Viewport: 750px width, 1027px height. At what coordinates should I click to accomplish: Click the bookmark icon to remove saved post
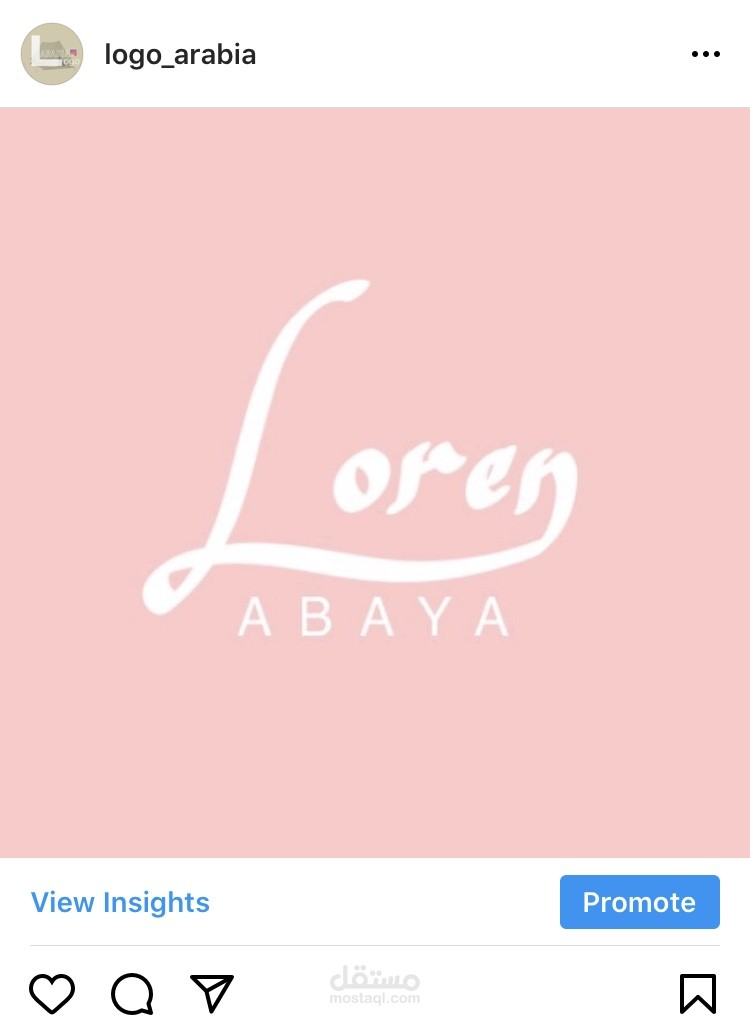coord(700,994)
